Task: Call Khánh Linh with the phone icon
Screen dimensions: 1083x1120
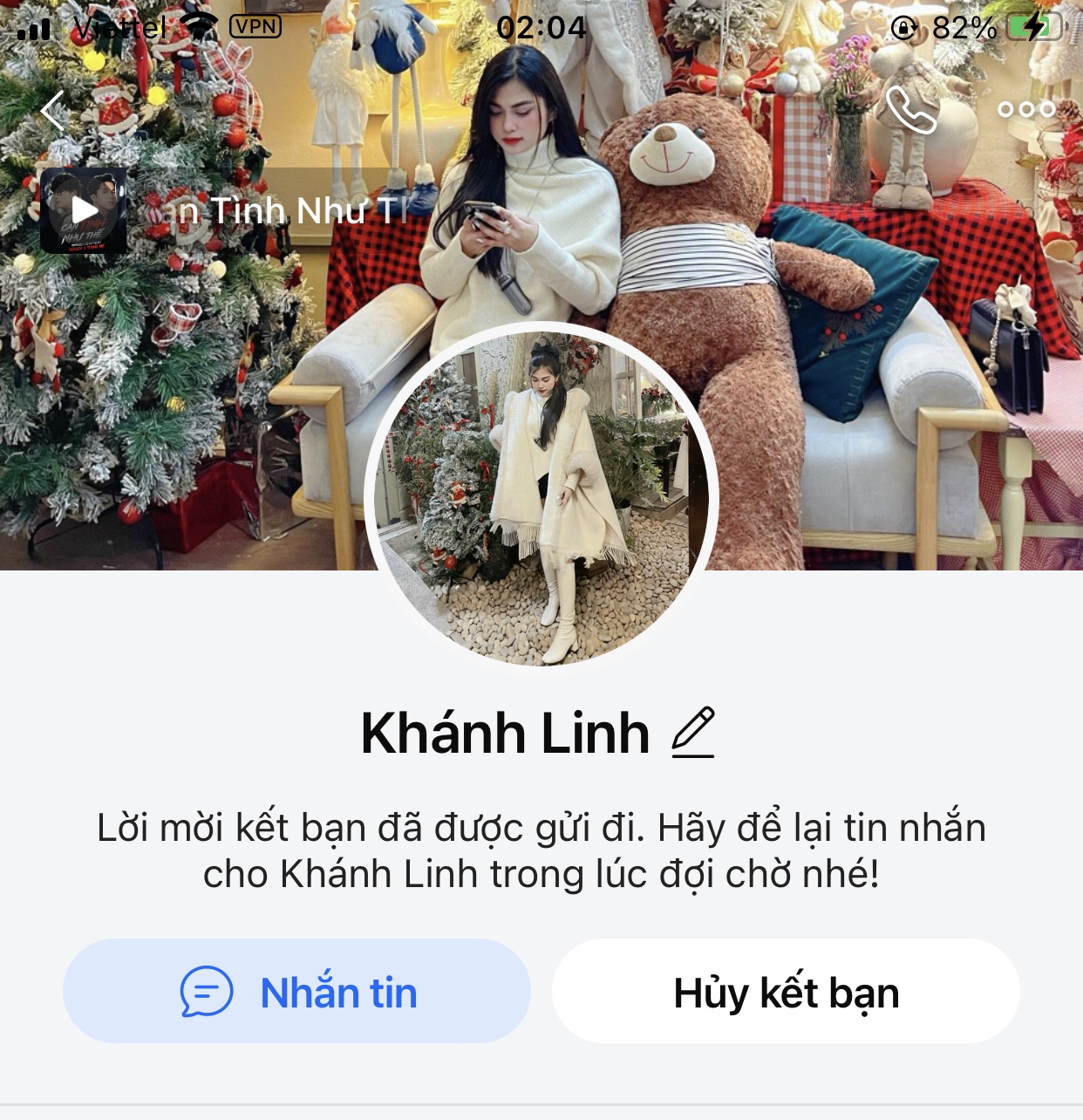Action: (x=910, y=110)
